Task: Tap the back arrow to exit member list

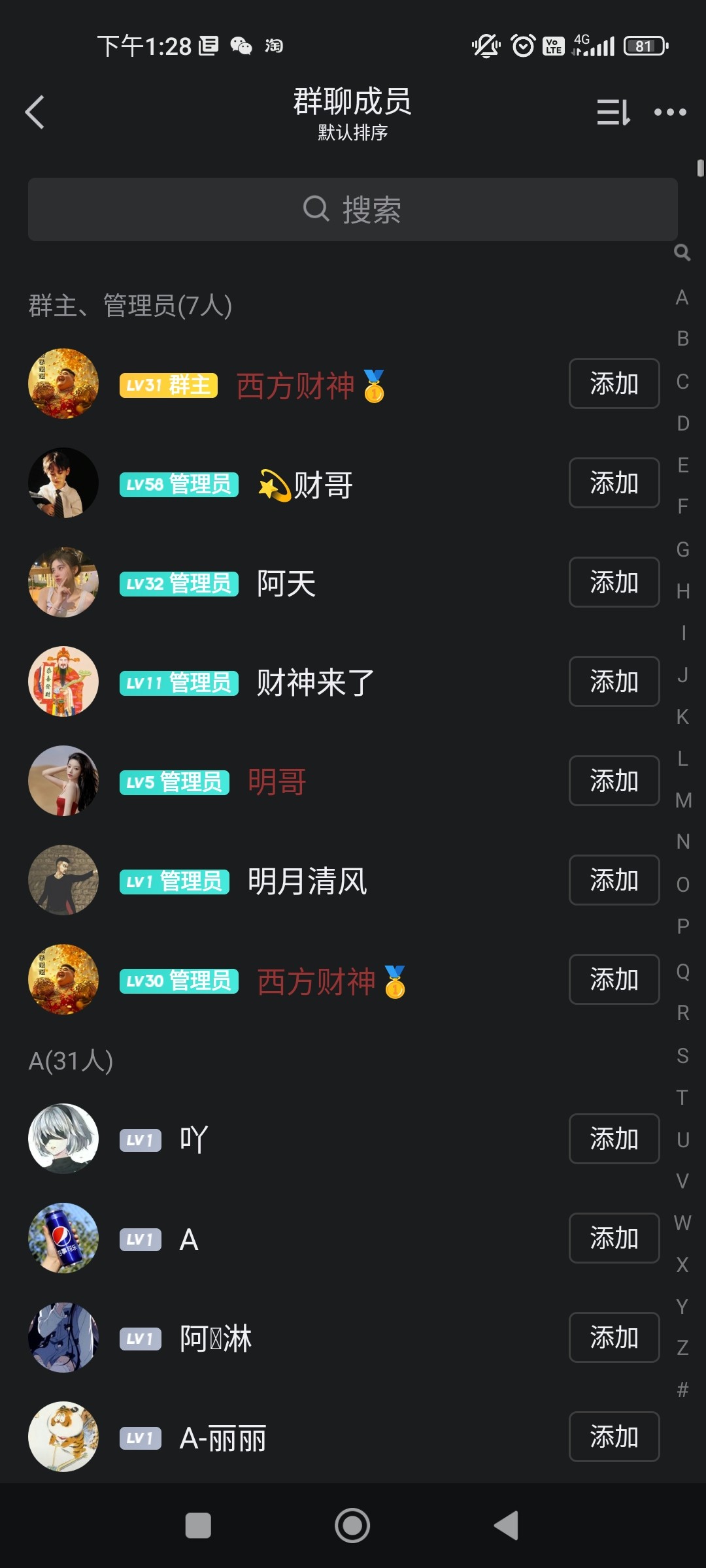Action: [x=35, y=112]
